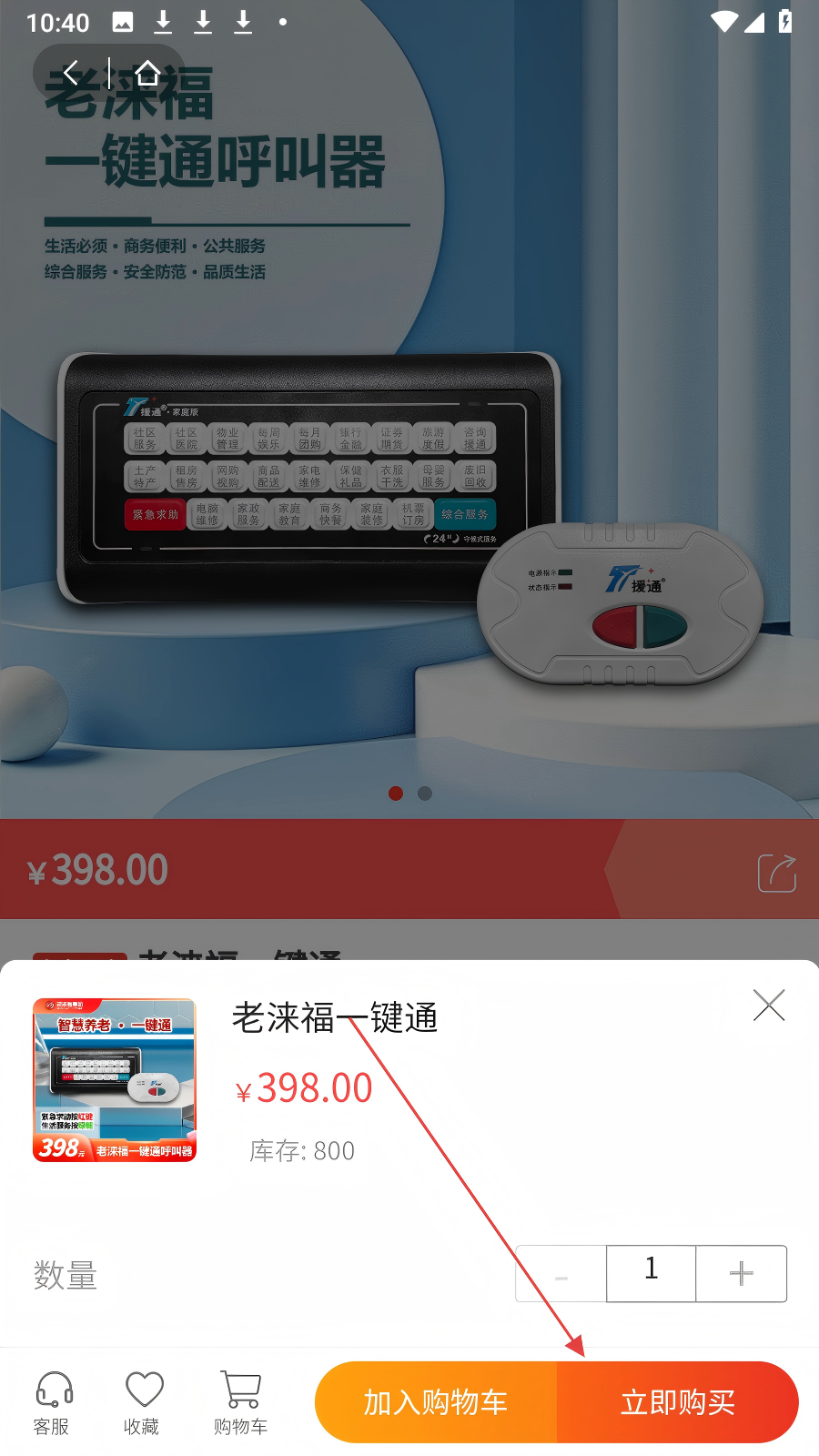The width and height of the screenshot is (819, 1456).
Task: Decrease the quantity by one
Action: point(561,1274)
